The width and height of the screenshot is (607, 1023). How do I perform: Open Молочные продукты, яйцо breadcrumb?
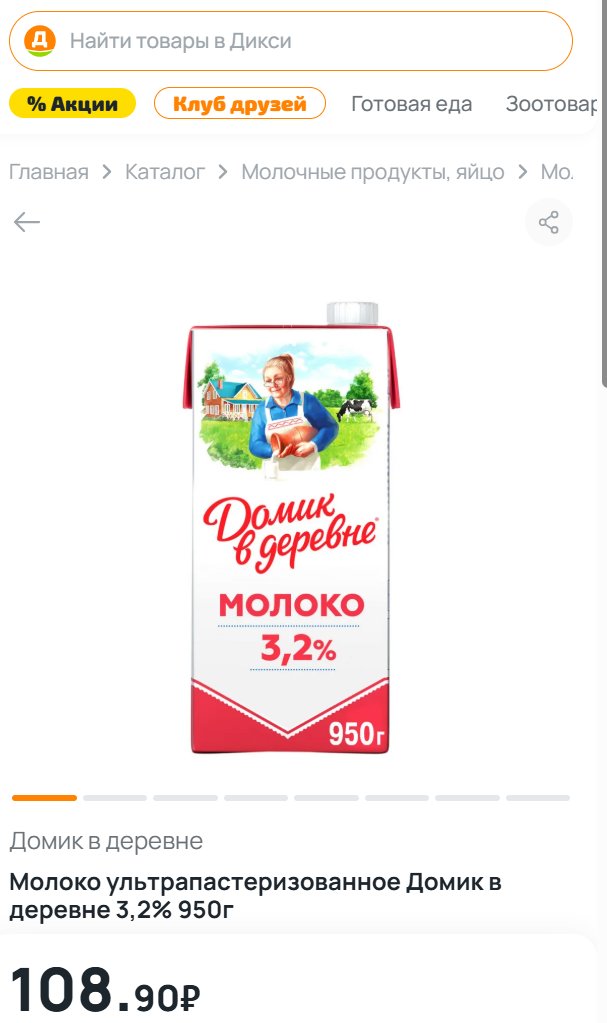coord(373,172)
